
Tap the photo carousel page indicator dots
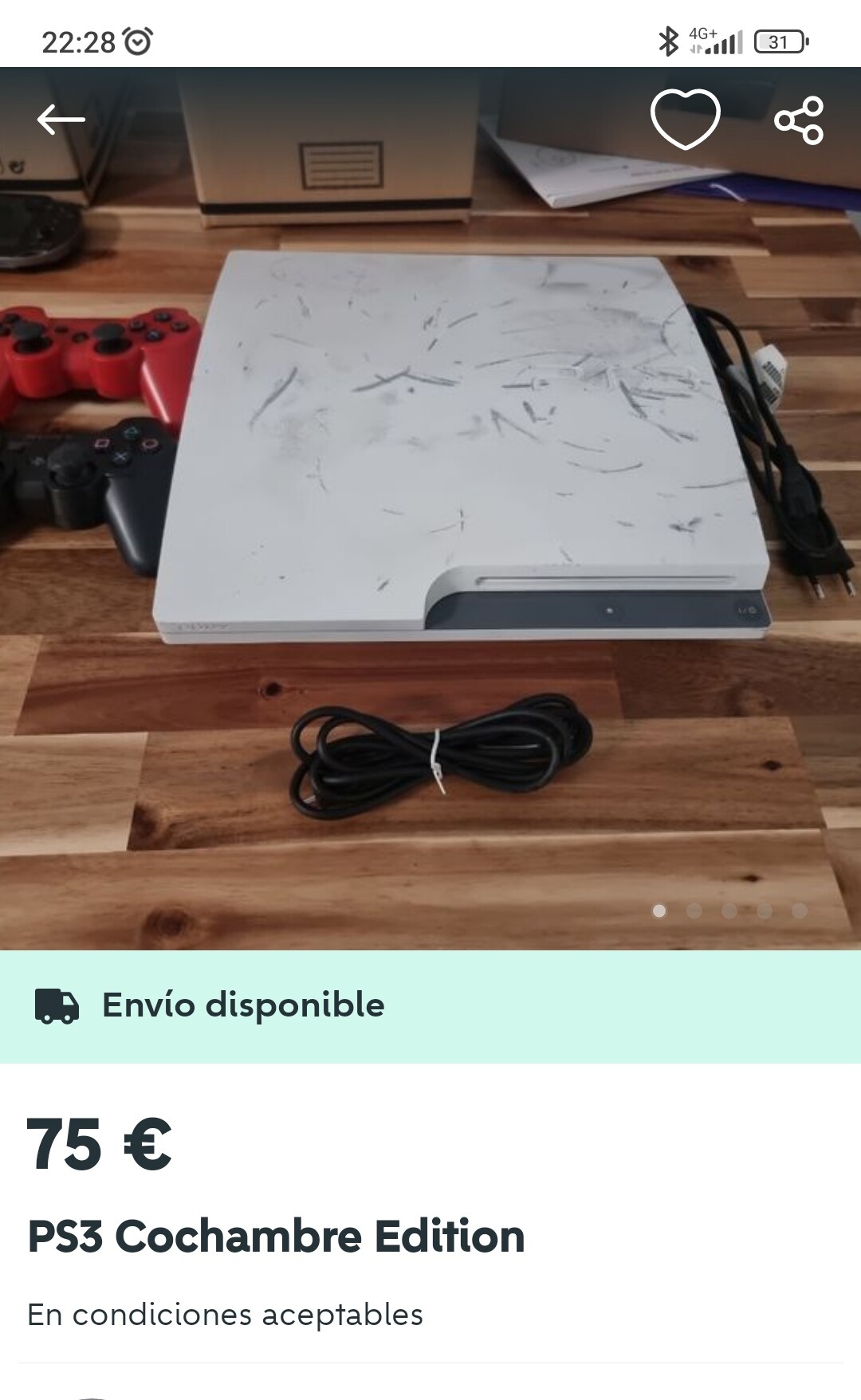click(x=729, y=910)
